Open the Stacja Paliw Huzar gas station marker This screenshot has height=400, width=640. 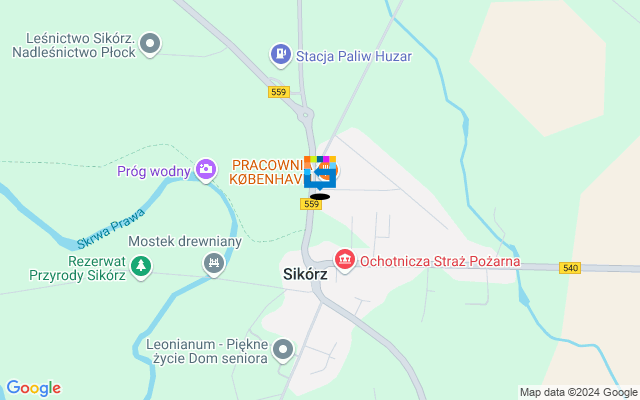pos(283,56)
